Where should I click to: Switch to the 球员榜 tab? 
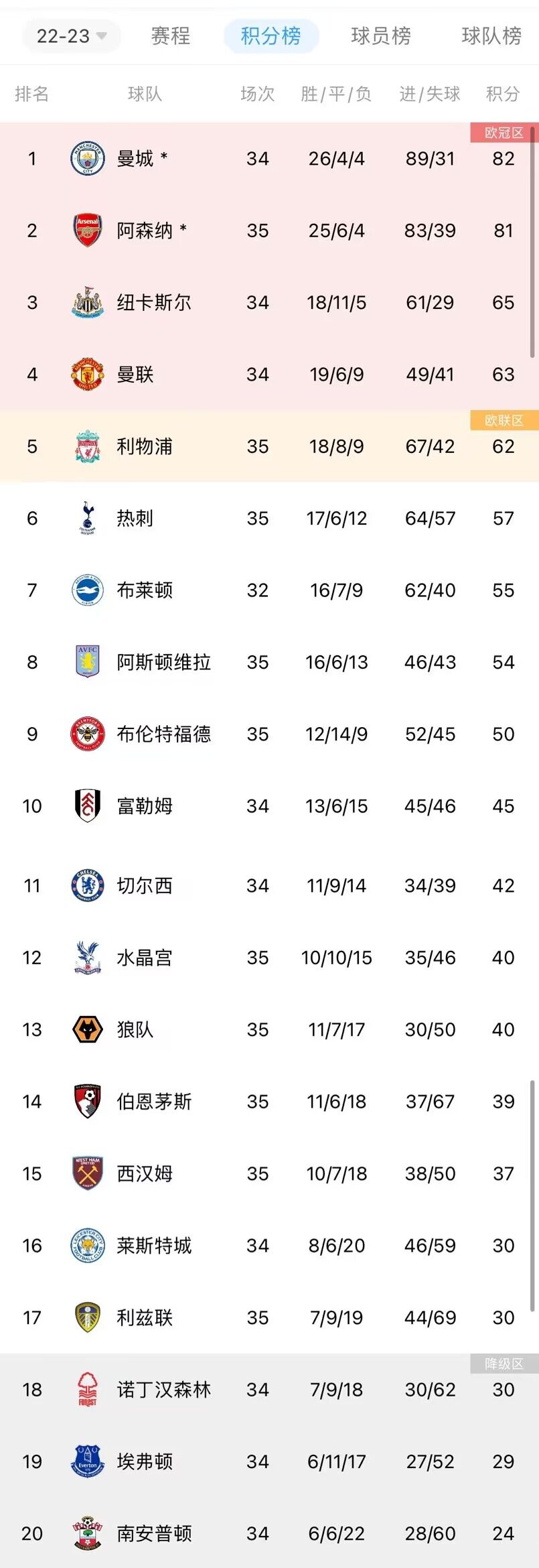coord(381,36)
